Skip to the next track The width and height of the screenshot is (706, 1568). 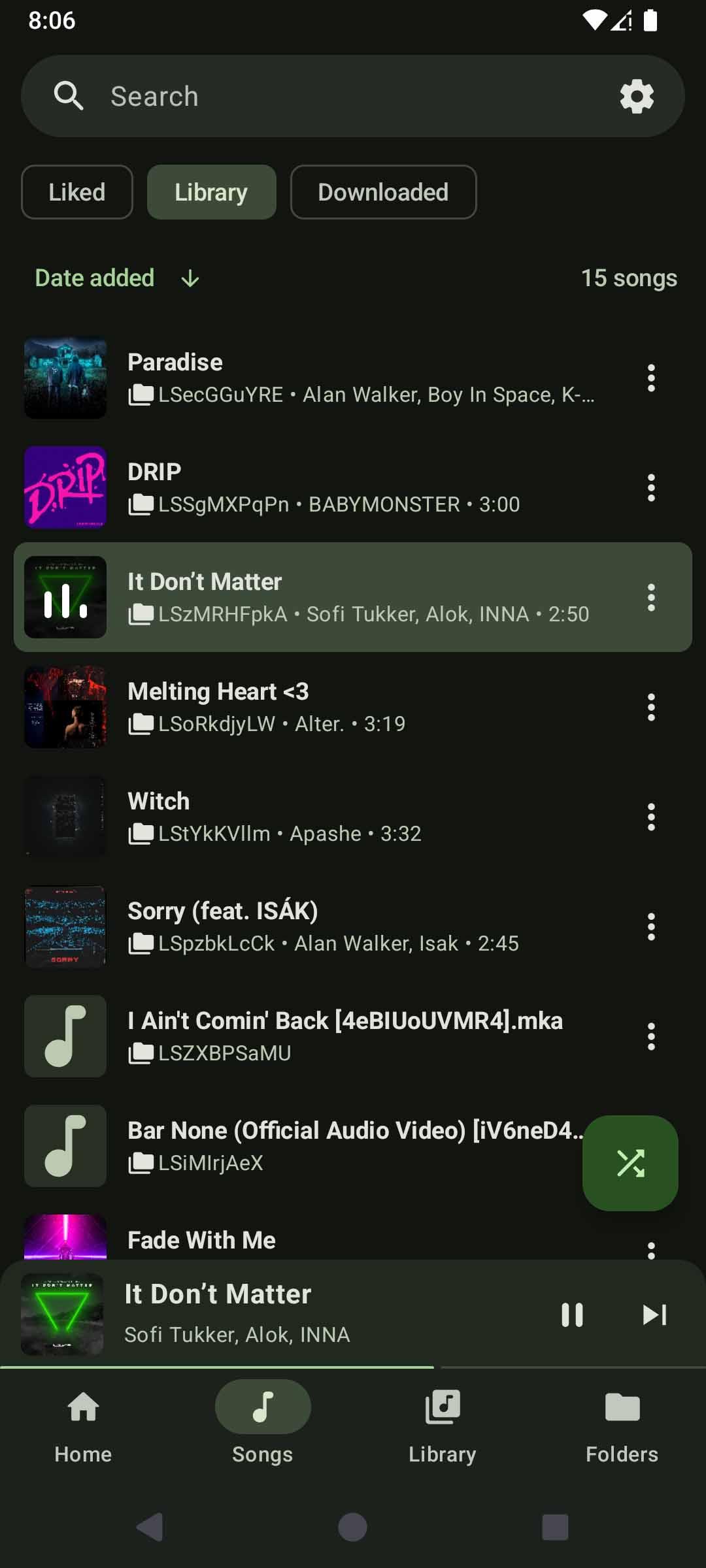tap(654, 1315)
